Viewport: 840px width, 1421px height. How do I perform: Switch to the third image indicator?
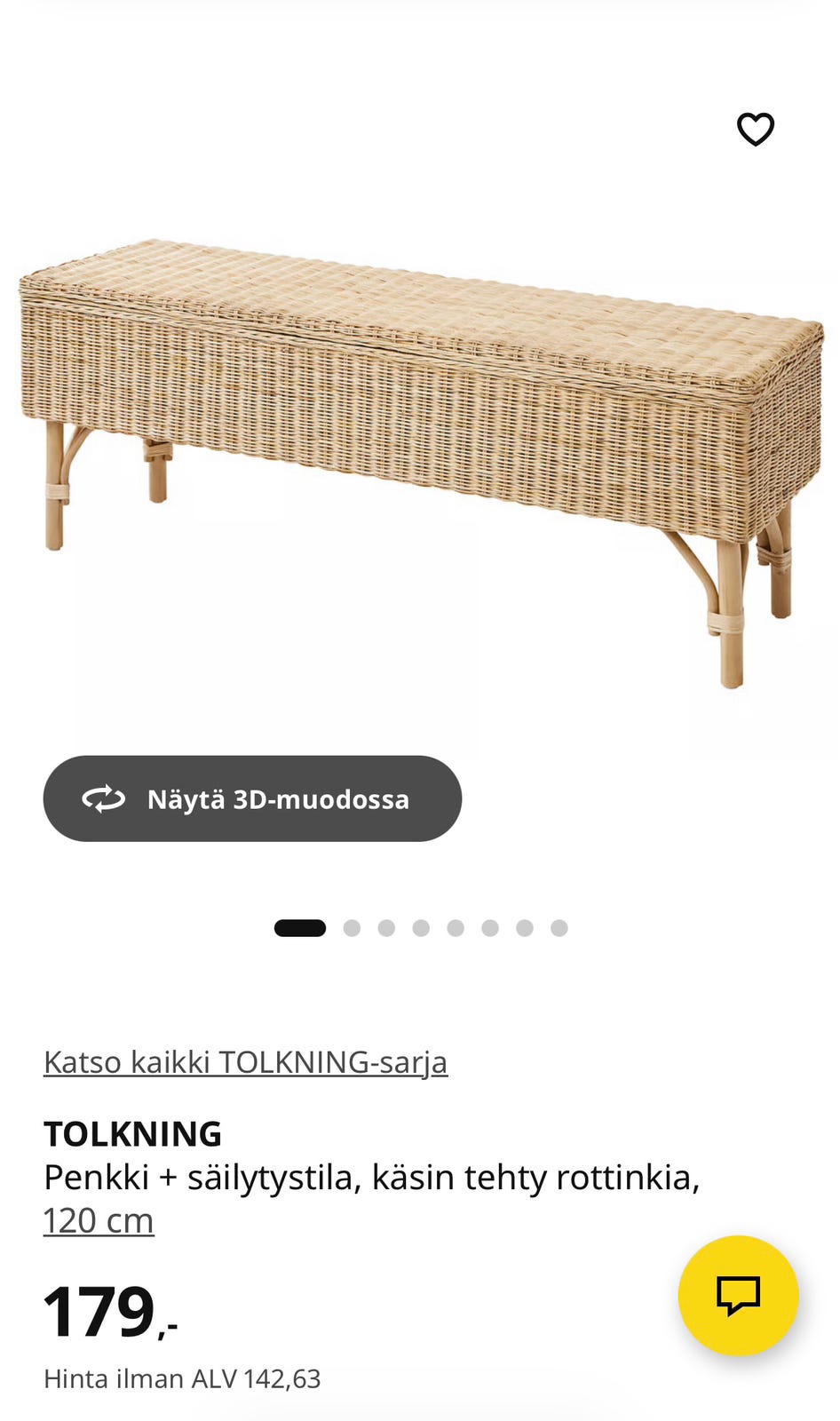tap(386, 927)
